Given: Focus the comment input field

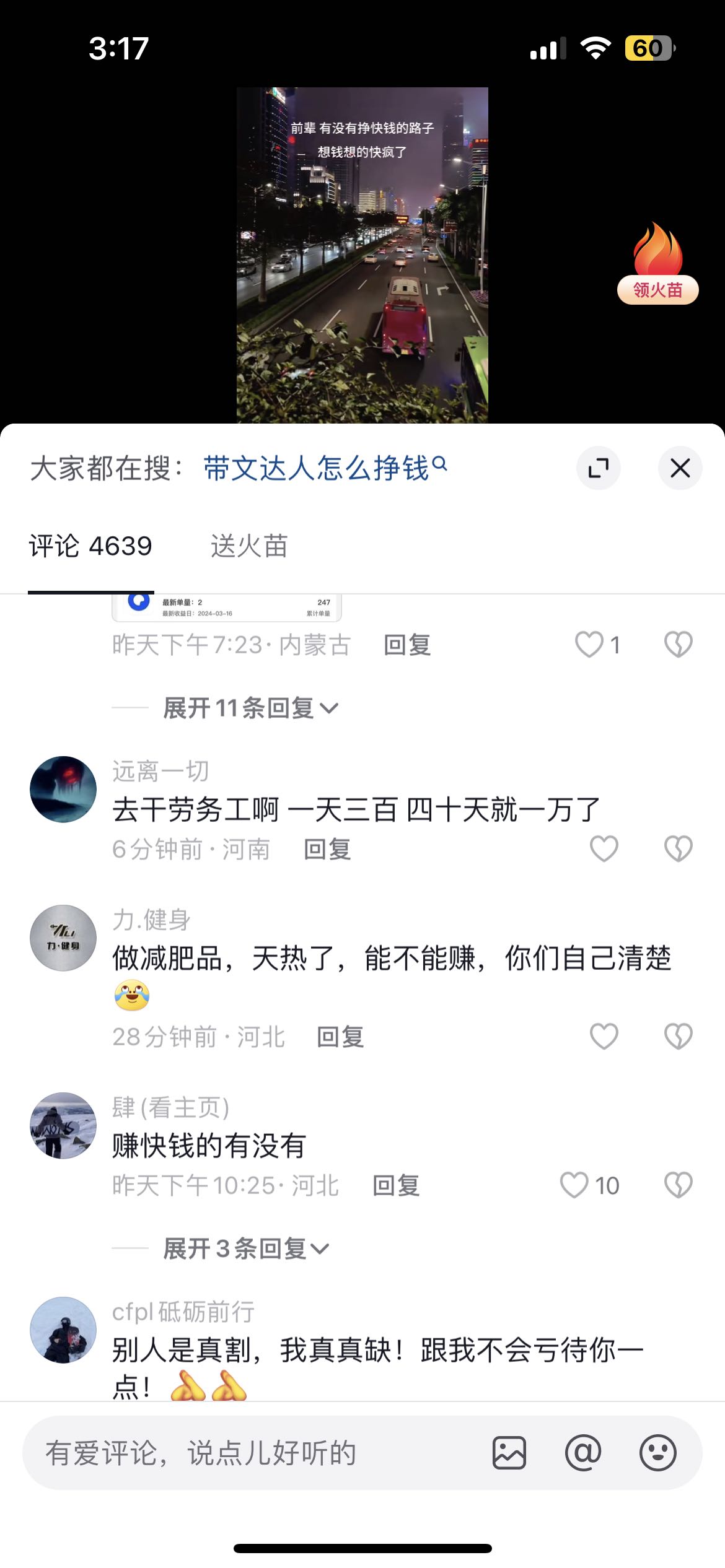Looking at the screenshot, I should pyautogui.click(x=248, y=1453).
